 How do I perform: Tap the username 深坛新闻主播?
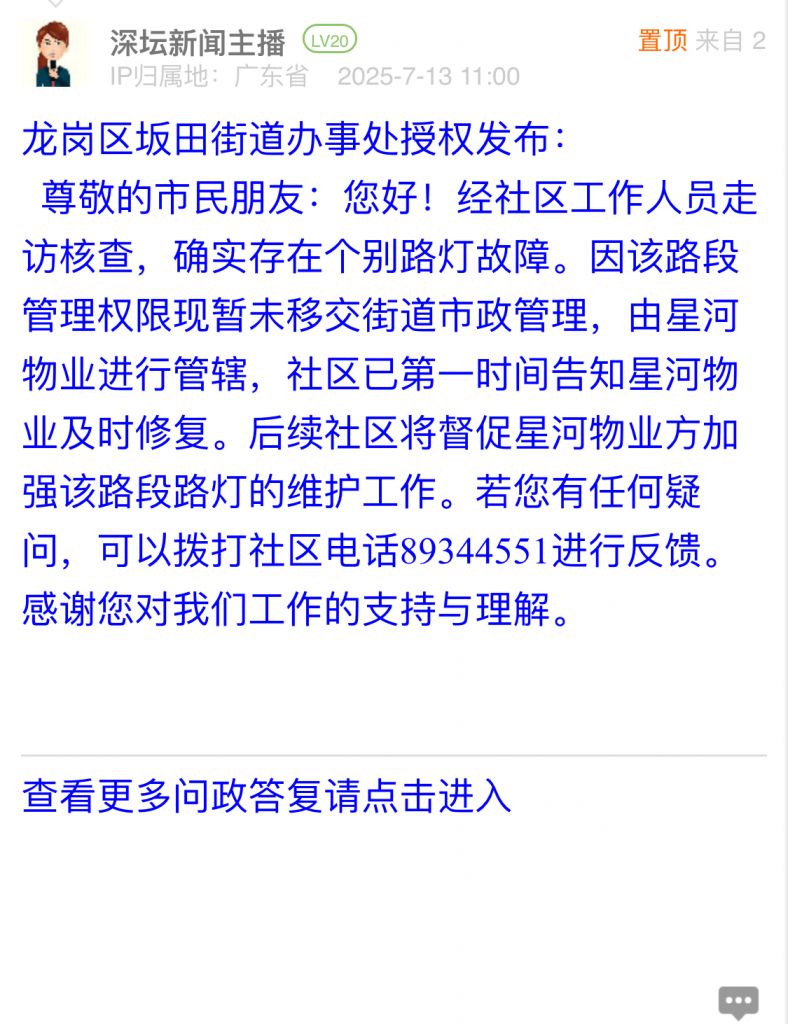click(198, 42)
